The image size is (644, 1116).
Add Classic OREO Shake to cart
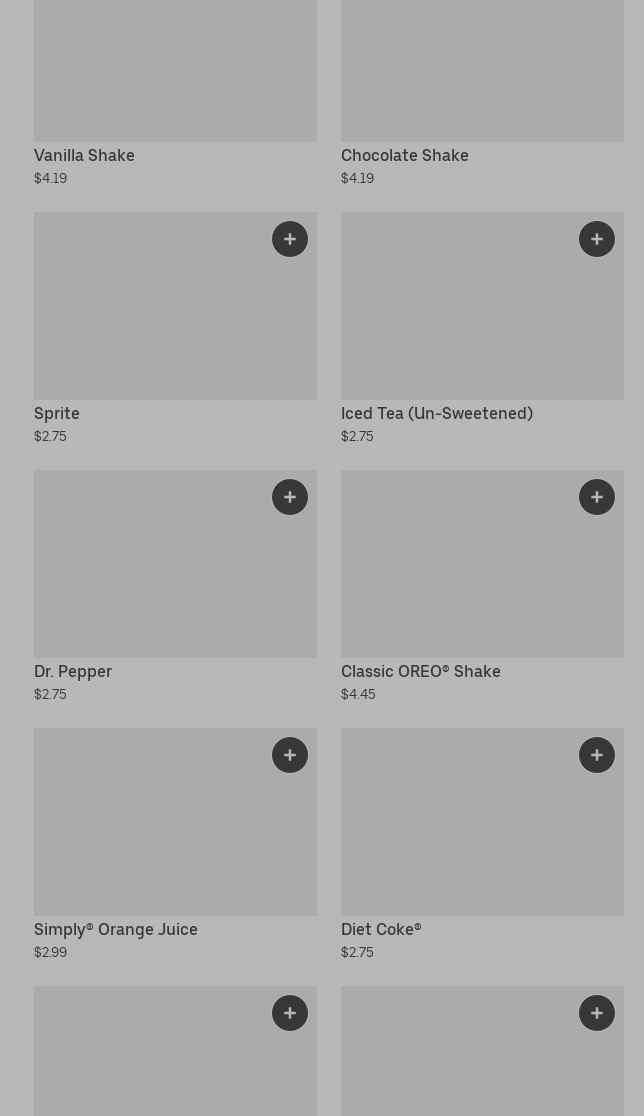(x=597, y=497)
